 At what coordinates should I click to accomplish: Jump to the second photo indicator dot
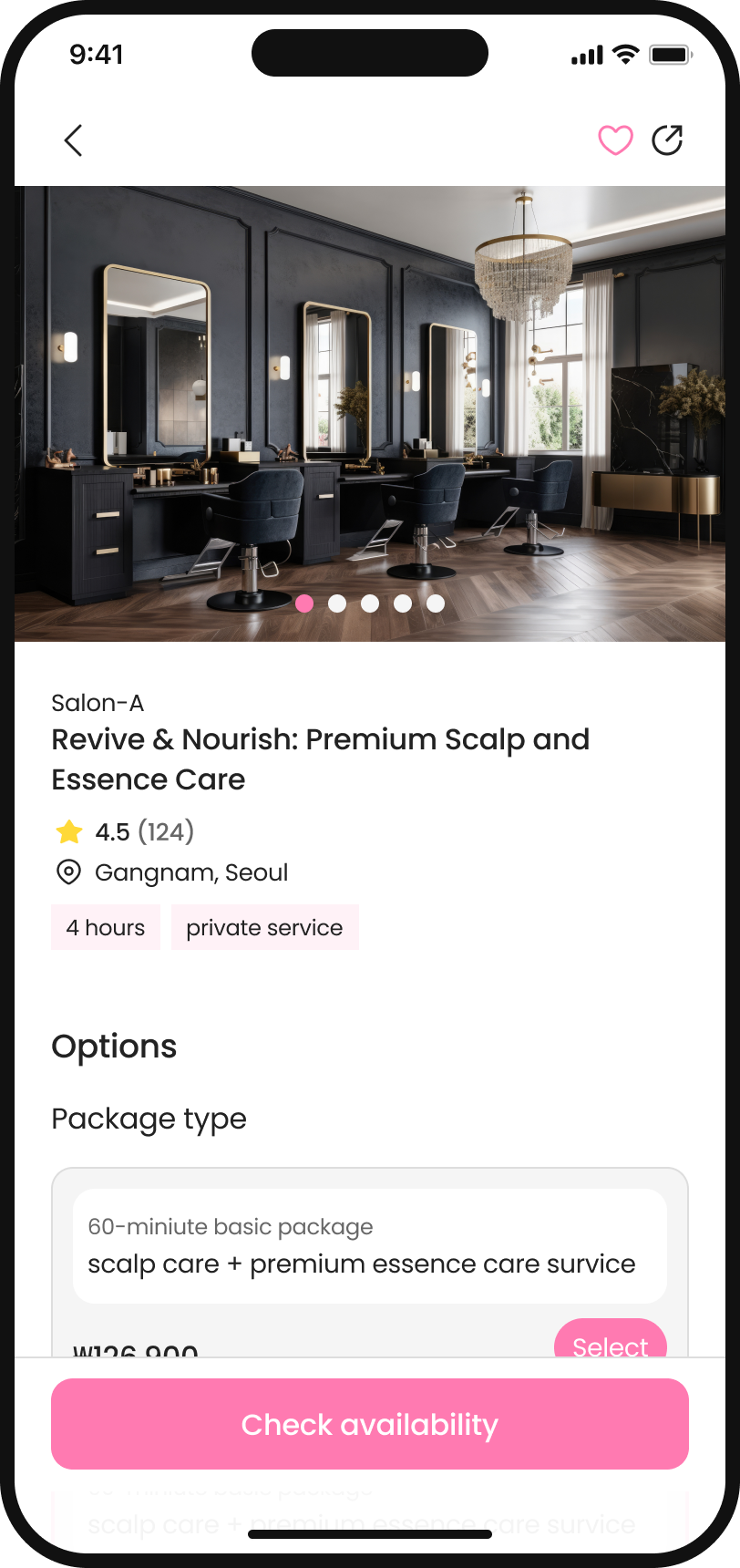pyautogui.click(x=337, y=603)
